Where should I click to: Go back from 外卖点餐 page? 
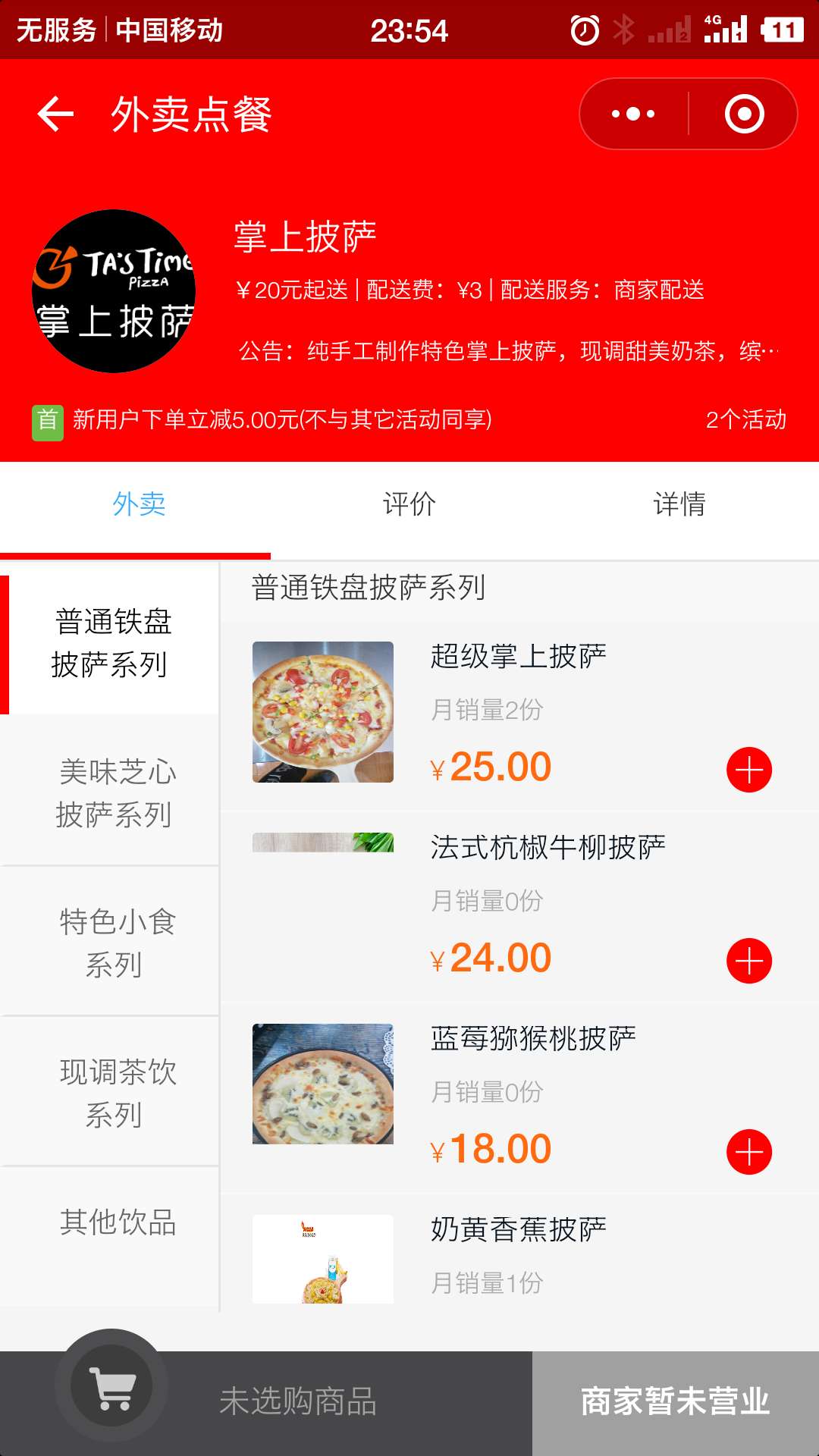tap(55, 115)
